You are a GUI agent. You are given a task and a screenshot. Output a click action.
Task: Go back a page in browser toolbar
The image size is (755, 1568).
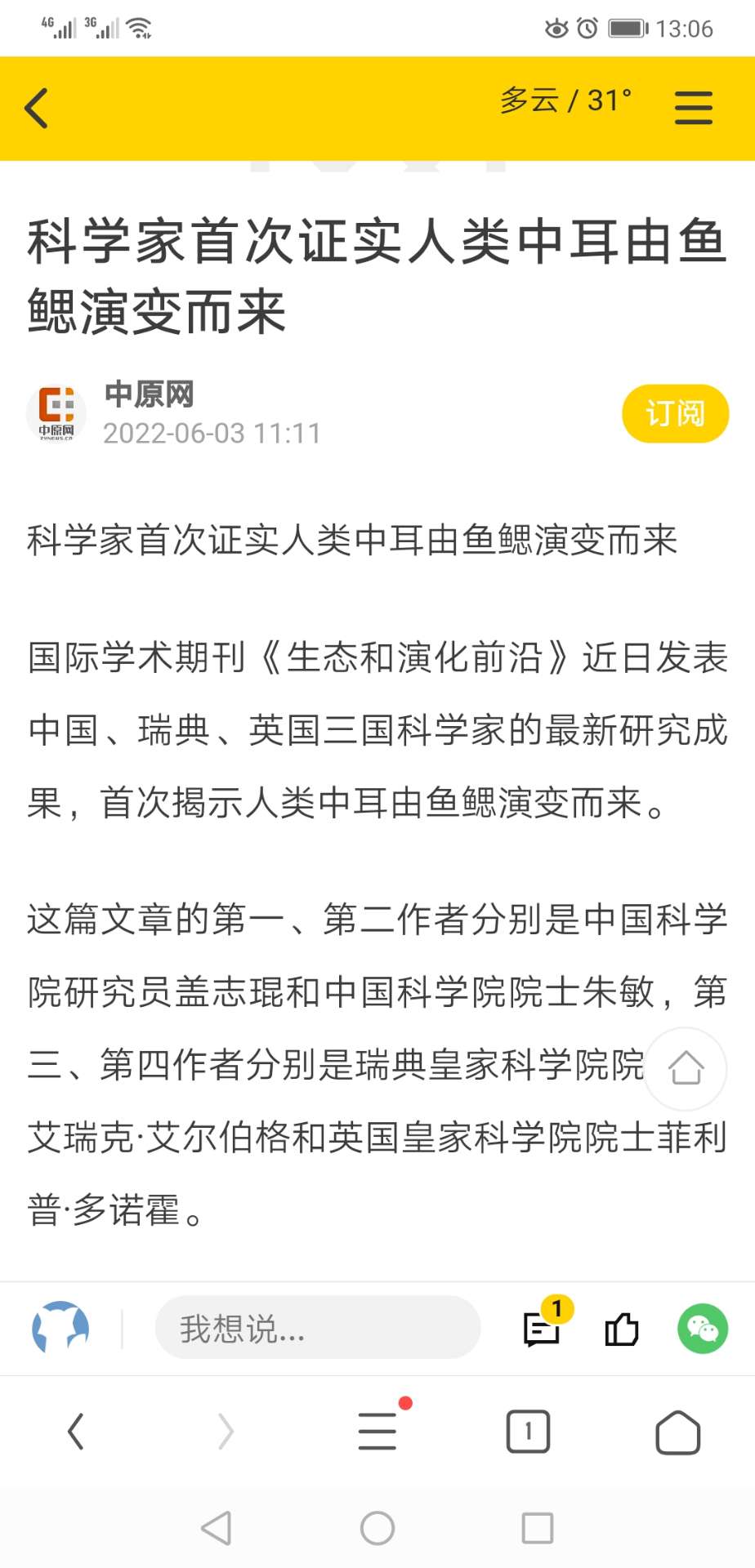coord(76,1432)
